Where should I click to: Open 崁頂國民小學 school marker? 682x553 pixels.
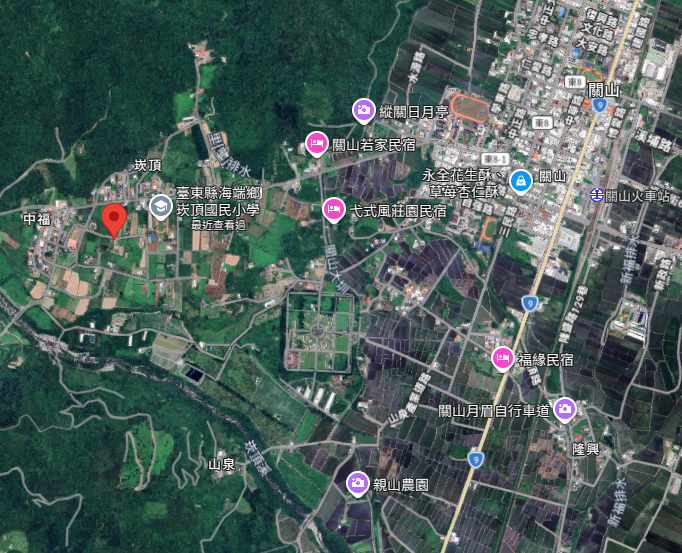click(160, 206)
